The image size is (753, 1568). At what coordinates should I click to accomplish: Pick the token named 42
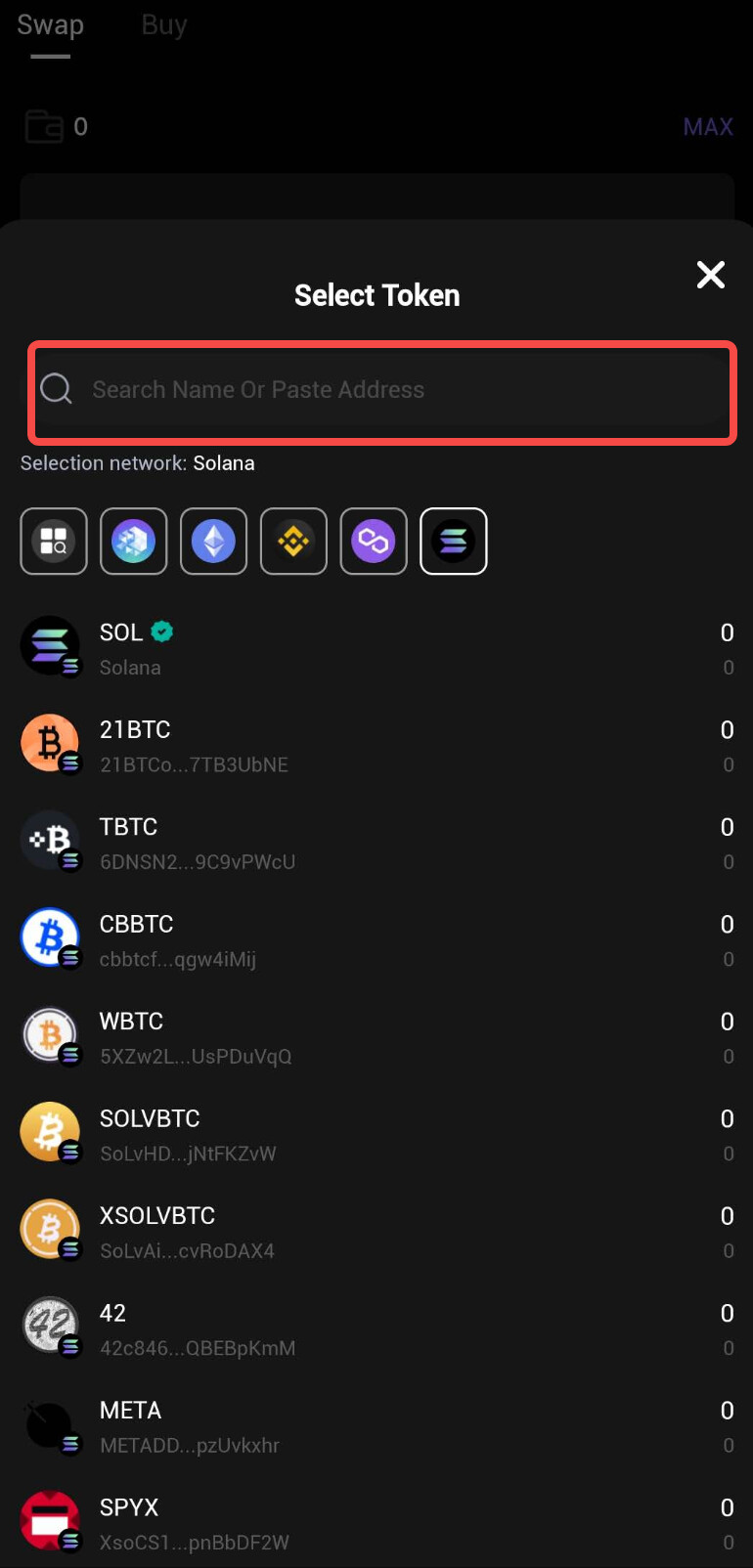(376, 1329)
